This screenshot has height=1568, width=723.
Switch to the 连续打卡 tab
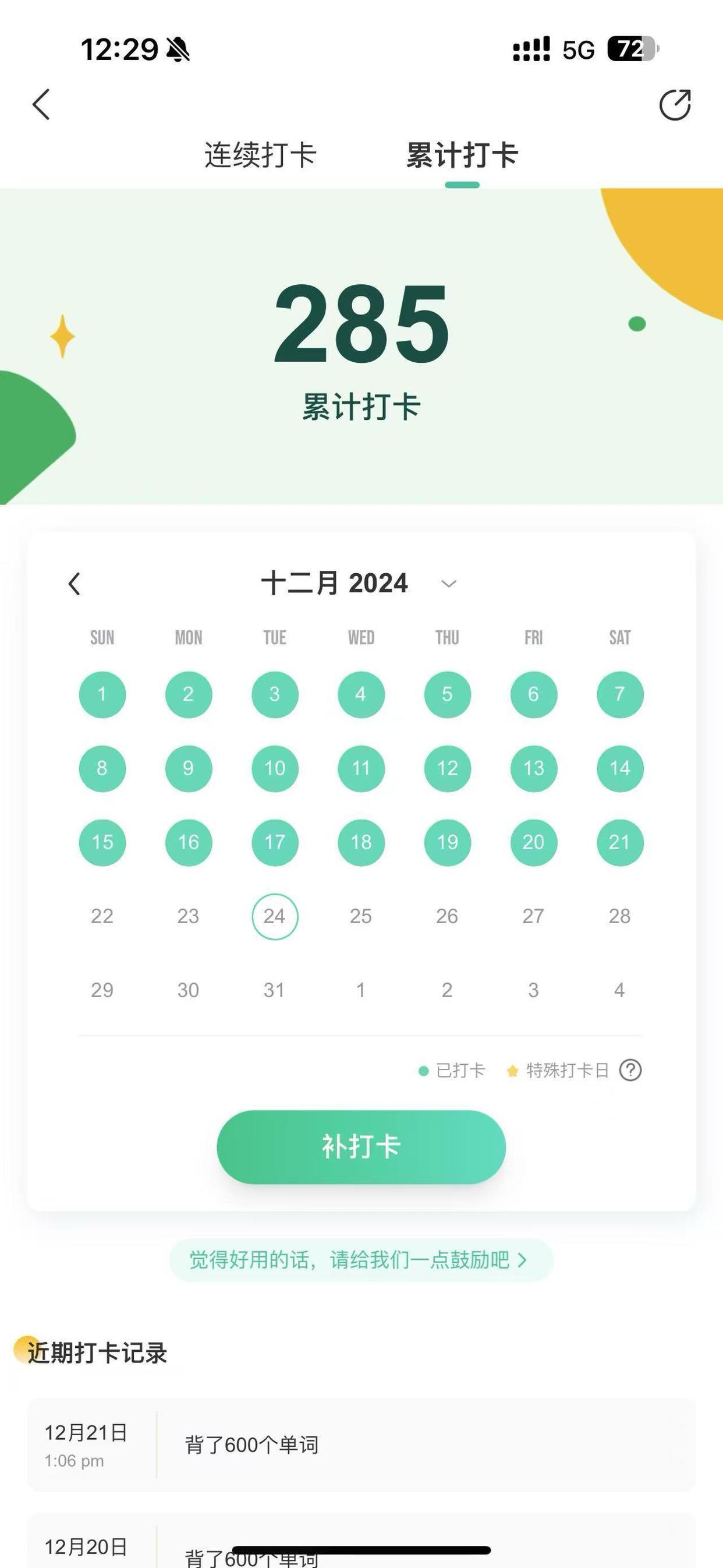tap(260, 155)
